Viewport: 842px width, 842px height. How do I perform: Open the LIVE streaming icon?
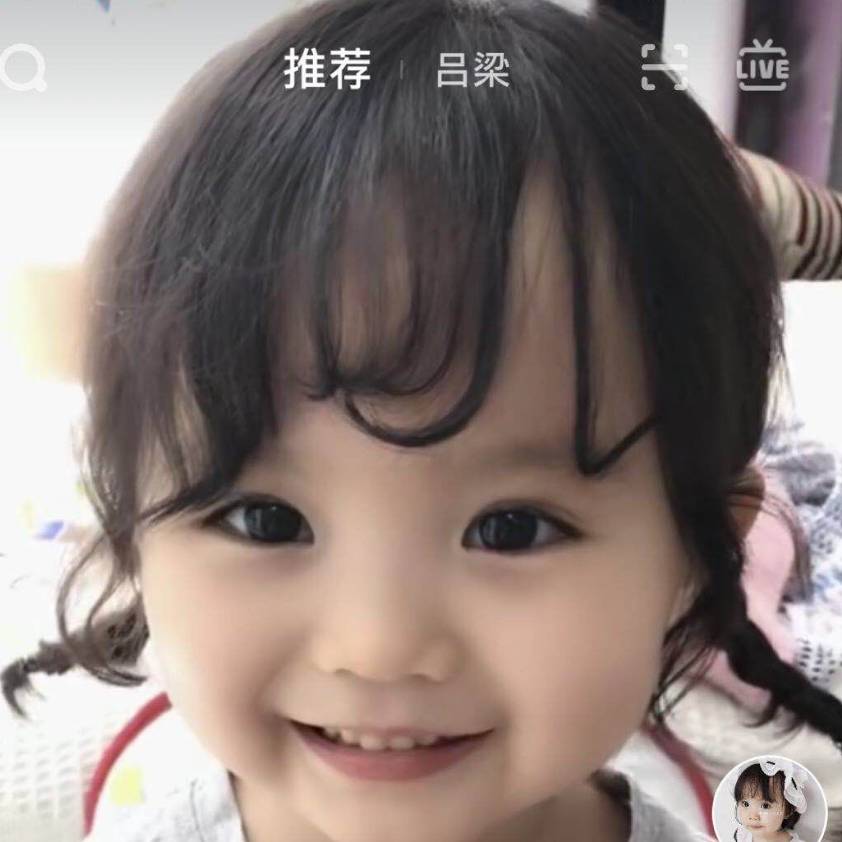click(x=762, y=67)
